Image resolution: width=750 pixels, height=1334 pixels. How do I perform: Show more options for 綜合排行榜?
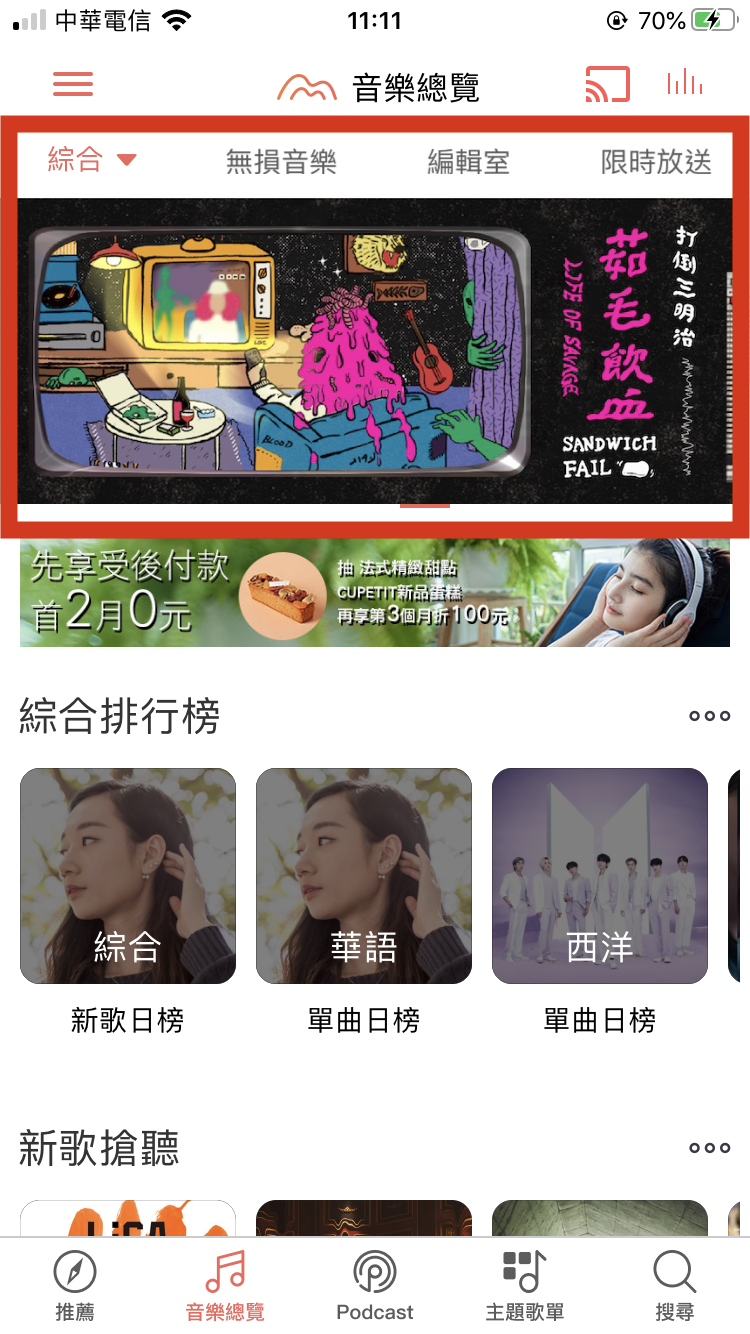709,716
